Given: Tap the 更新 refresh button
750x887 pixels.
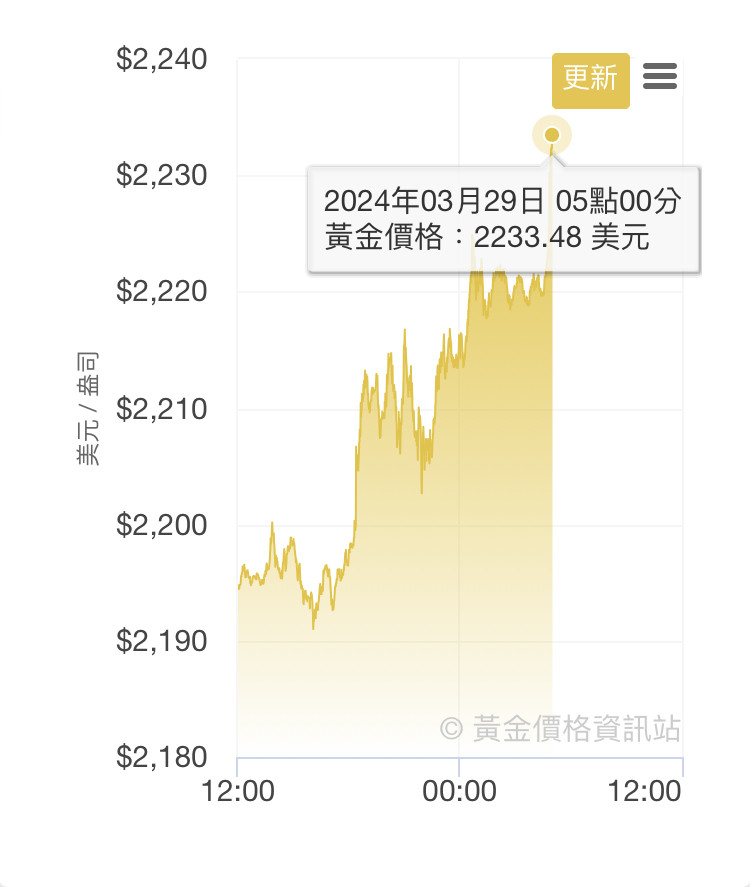Looking at the screenshot, I should tap(590, 80).
